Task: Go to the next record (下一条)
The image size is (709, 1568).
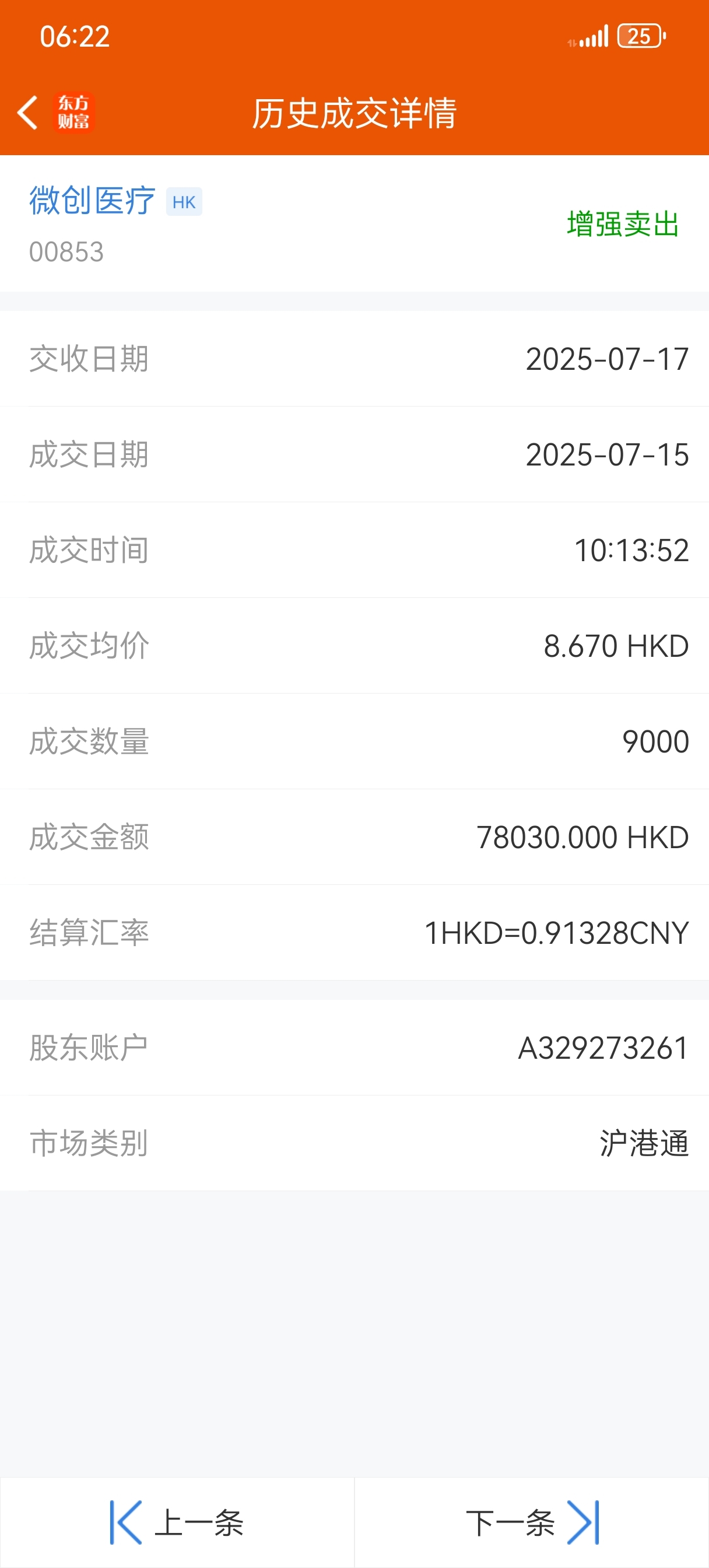Action: [532, 1522]
